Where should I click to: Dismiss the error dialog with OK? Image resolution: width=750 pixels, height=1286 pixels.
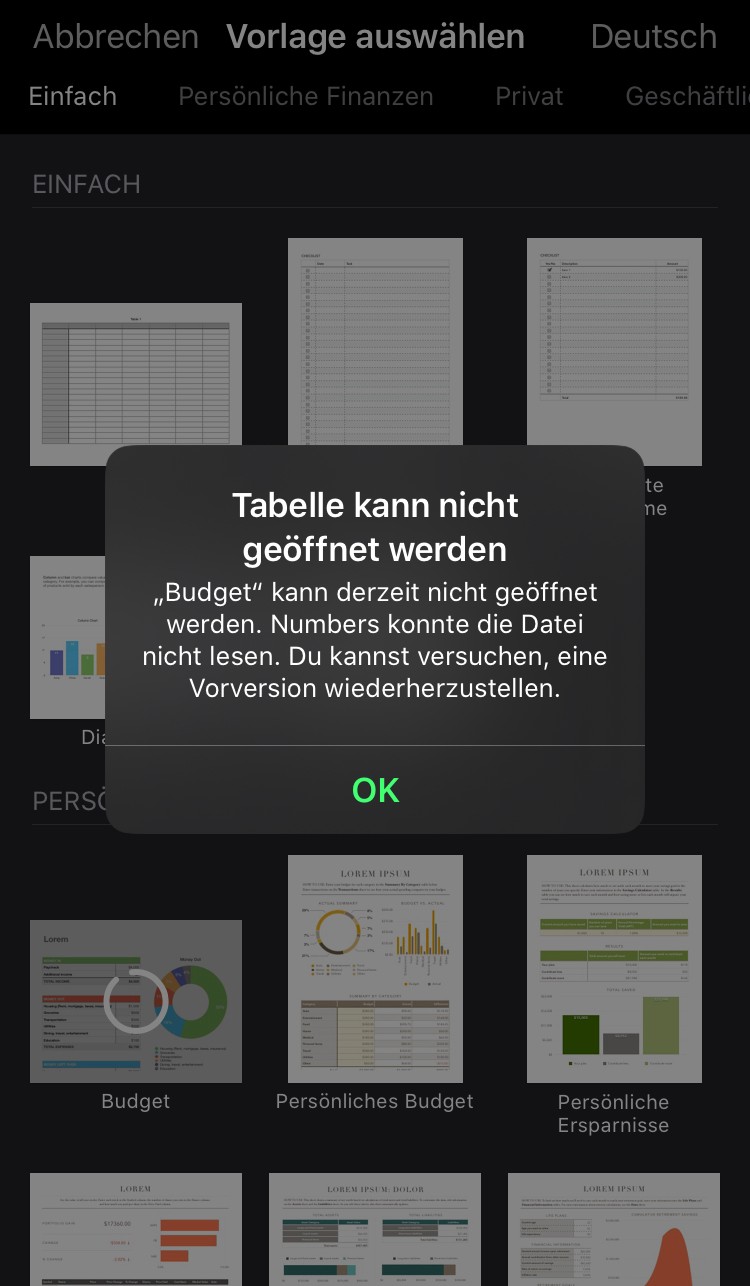pos(375,790)
